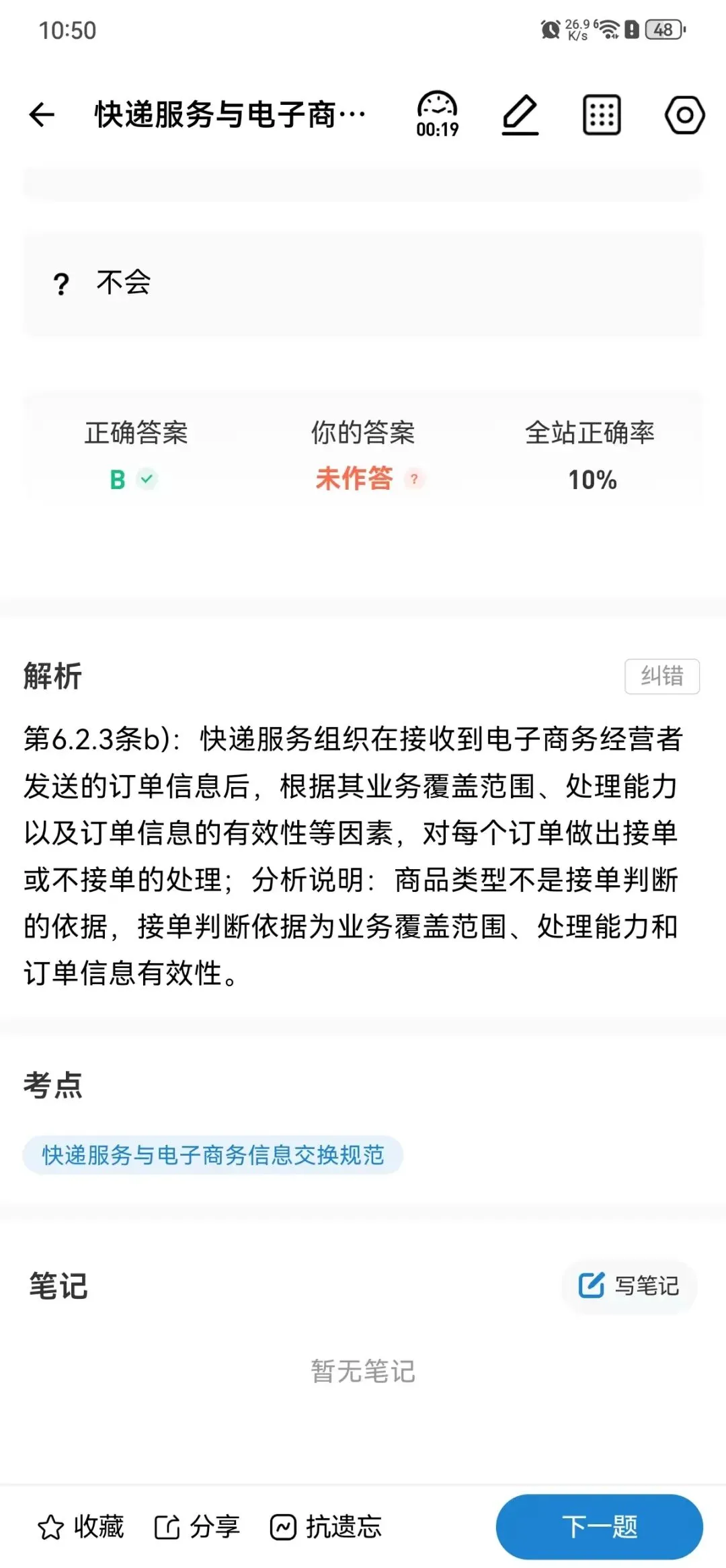Open the answer sheet grid
Image resolution: width=726 pixels, height=1568 pixels.
pos(601,115)
